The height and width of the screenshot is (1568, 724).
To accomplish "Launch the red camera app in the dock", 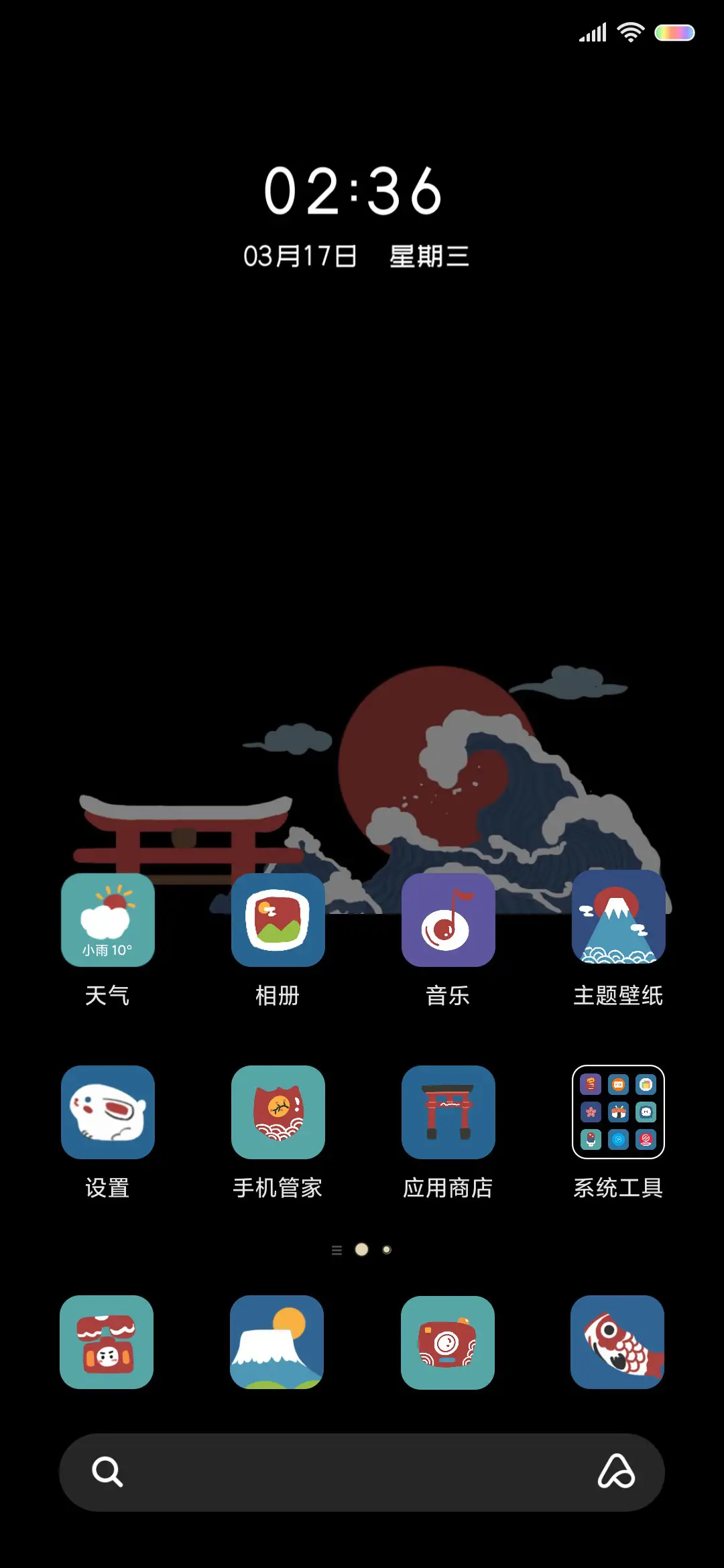I will (447, 1344).
